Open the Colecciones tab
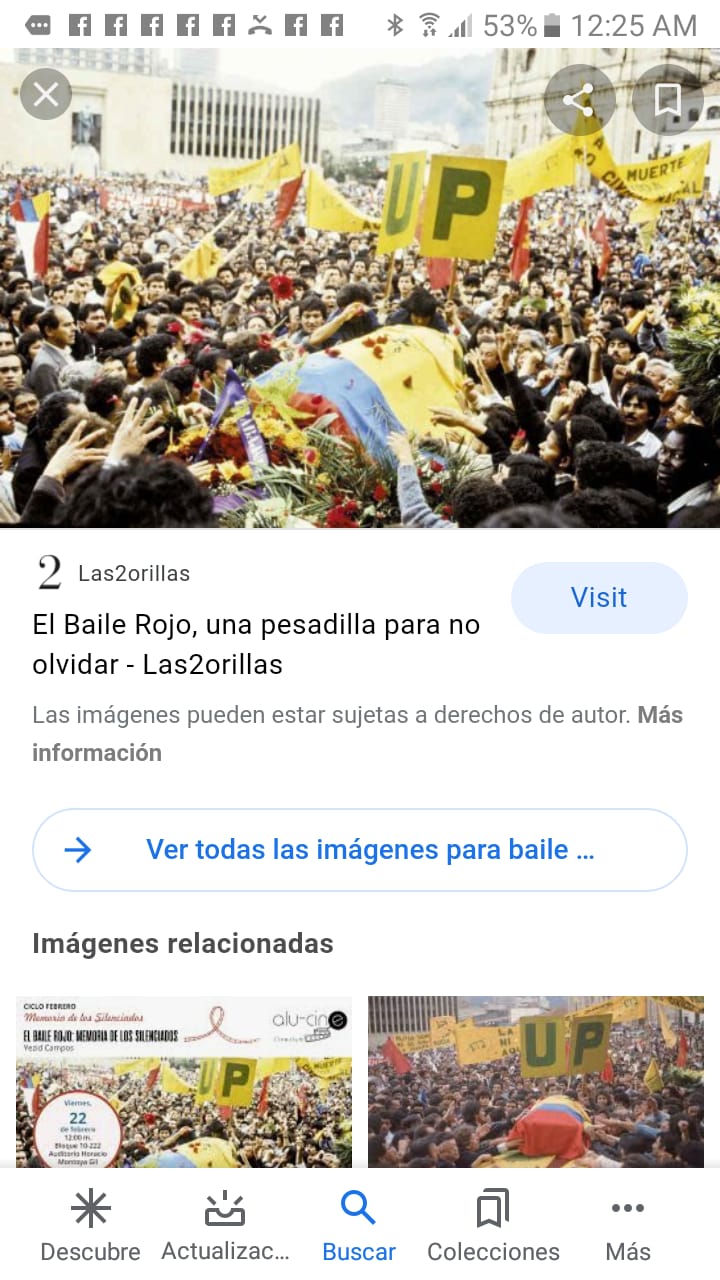Viewport: 720px width, 1280px height. tap(493, 1225)
